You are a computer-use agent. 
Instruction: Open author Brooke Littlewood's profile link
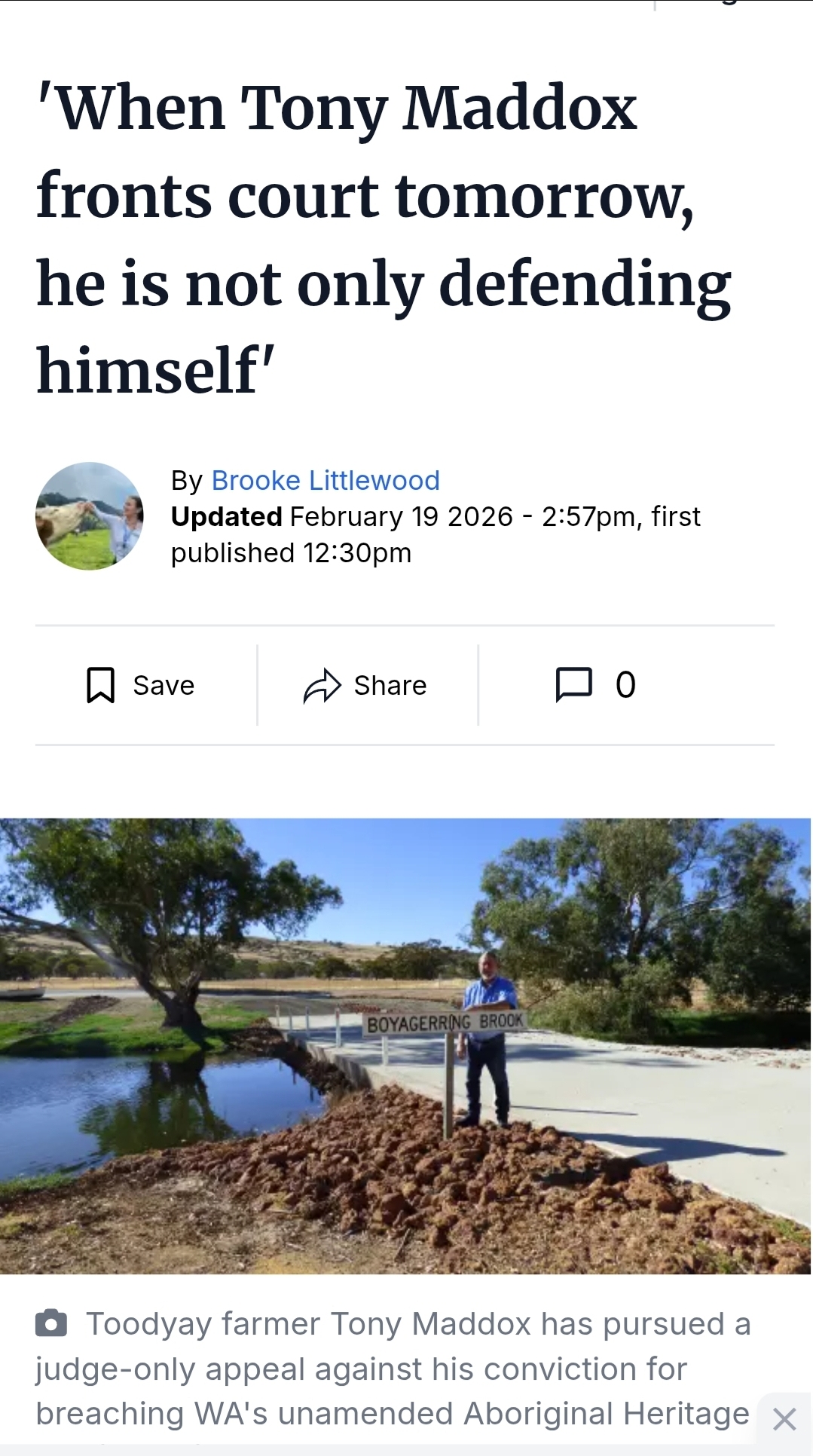click(x=325, y=480)
